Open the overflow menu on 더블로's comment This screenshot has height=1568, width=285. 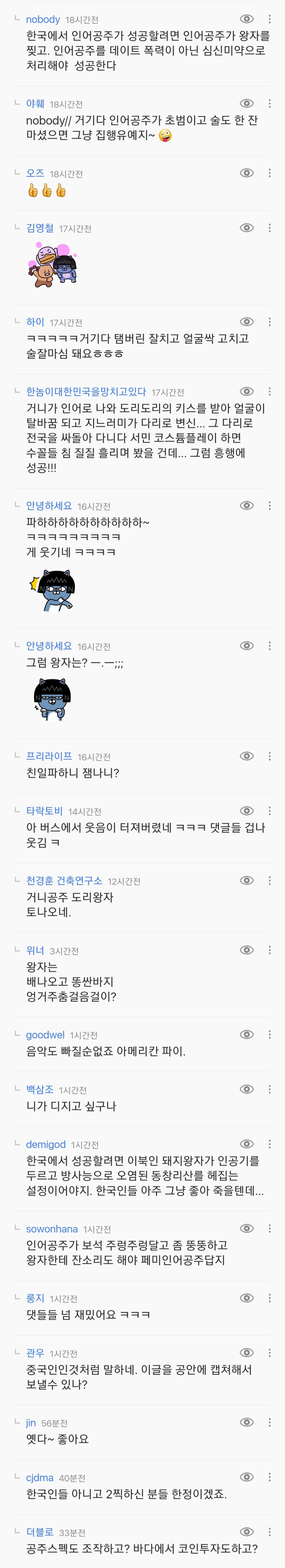[270, 1532]
